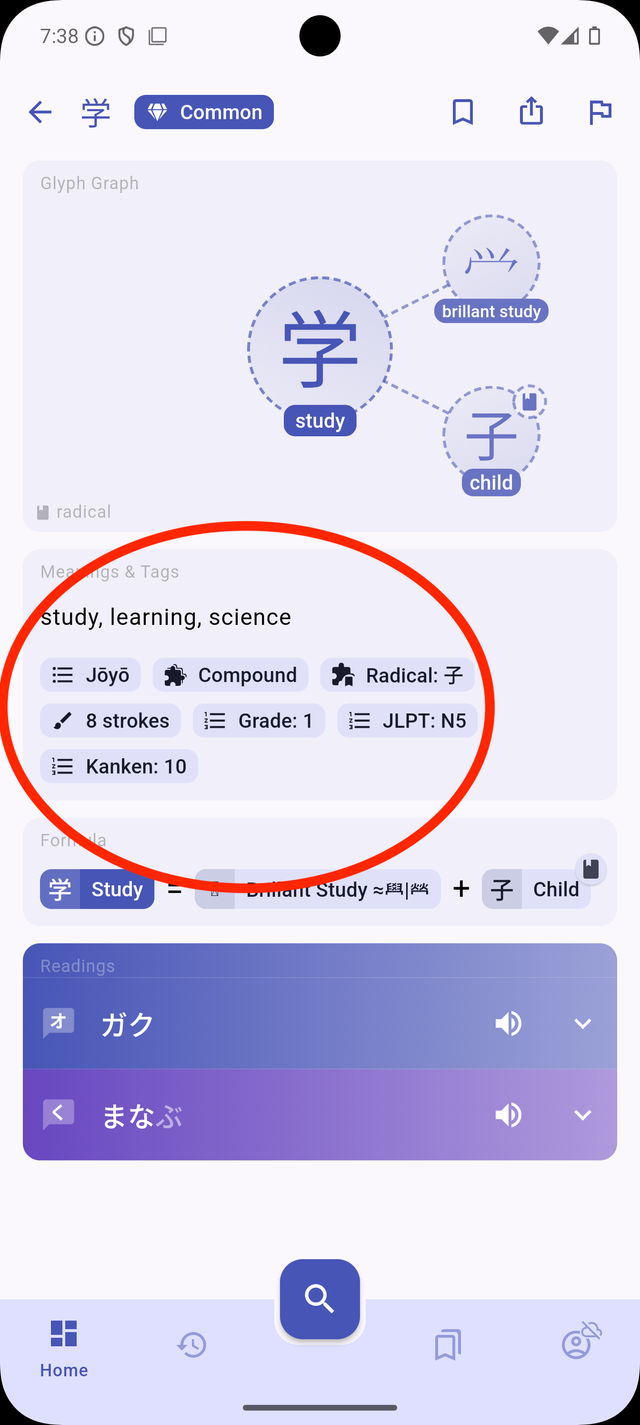Expand the ガク reading row
The width and height of the screenshot is (640, 1425).
pyautogui.click(x=583, y=1024)
